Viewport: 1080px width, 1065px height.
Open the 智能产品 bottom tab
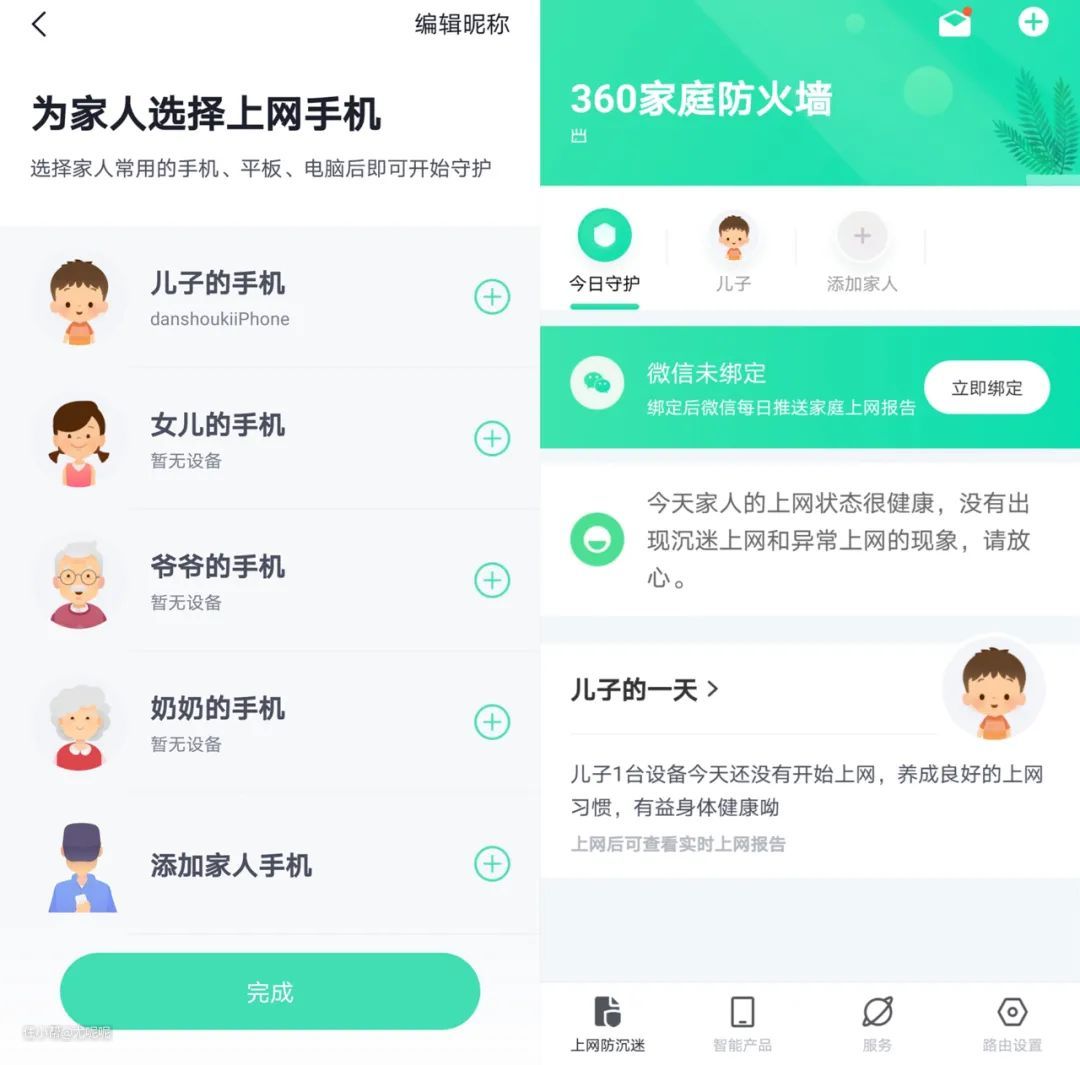(742, 1023)
